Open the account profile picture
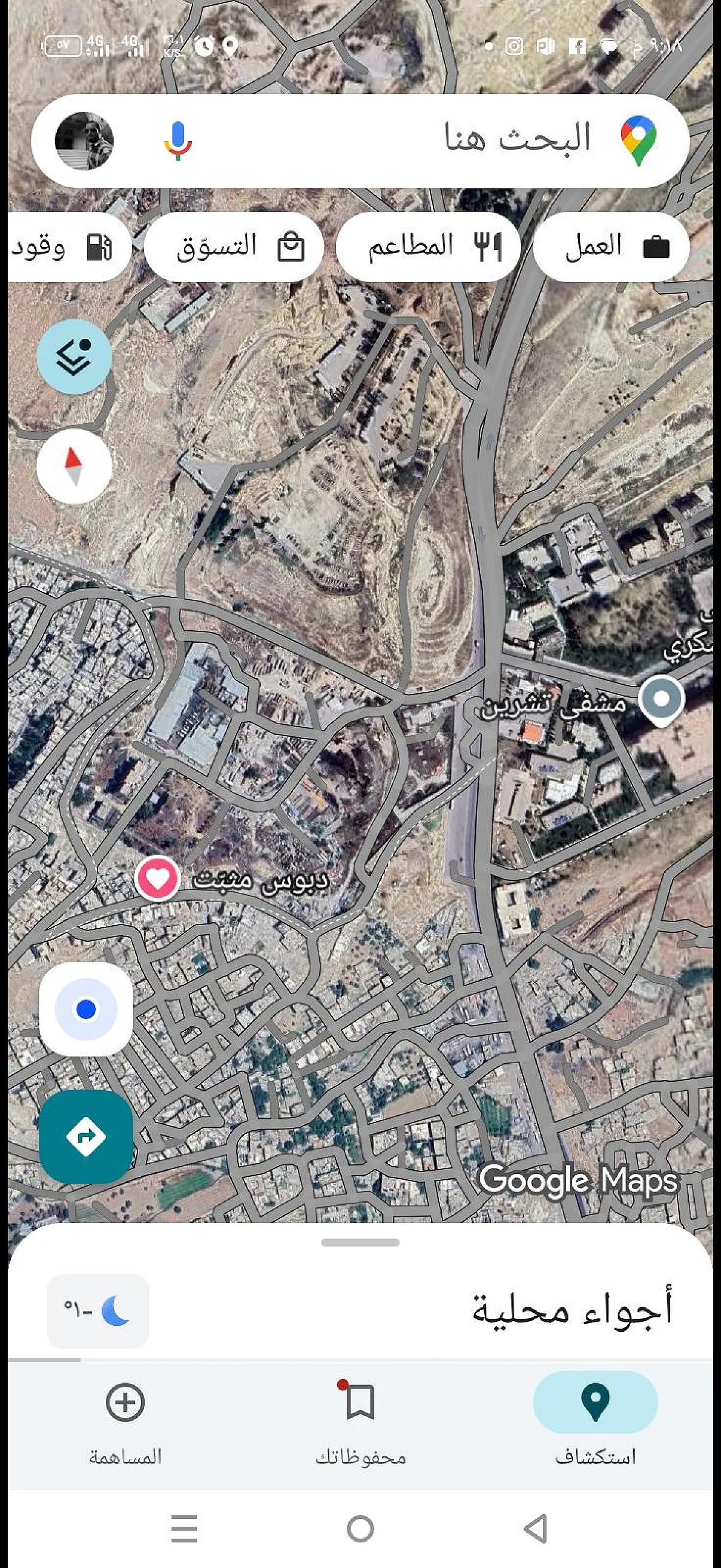Viewport: 721px width, 1568px height. pyautogui.click(x=84, y=141)
